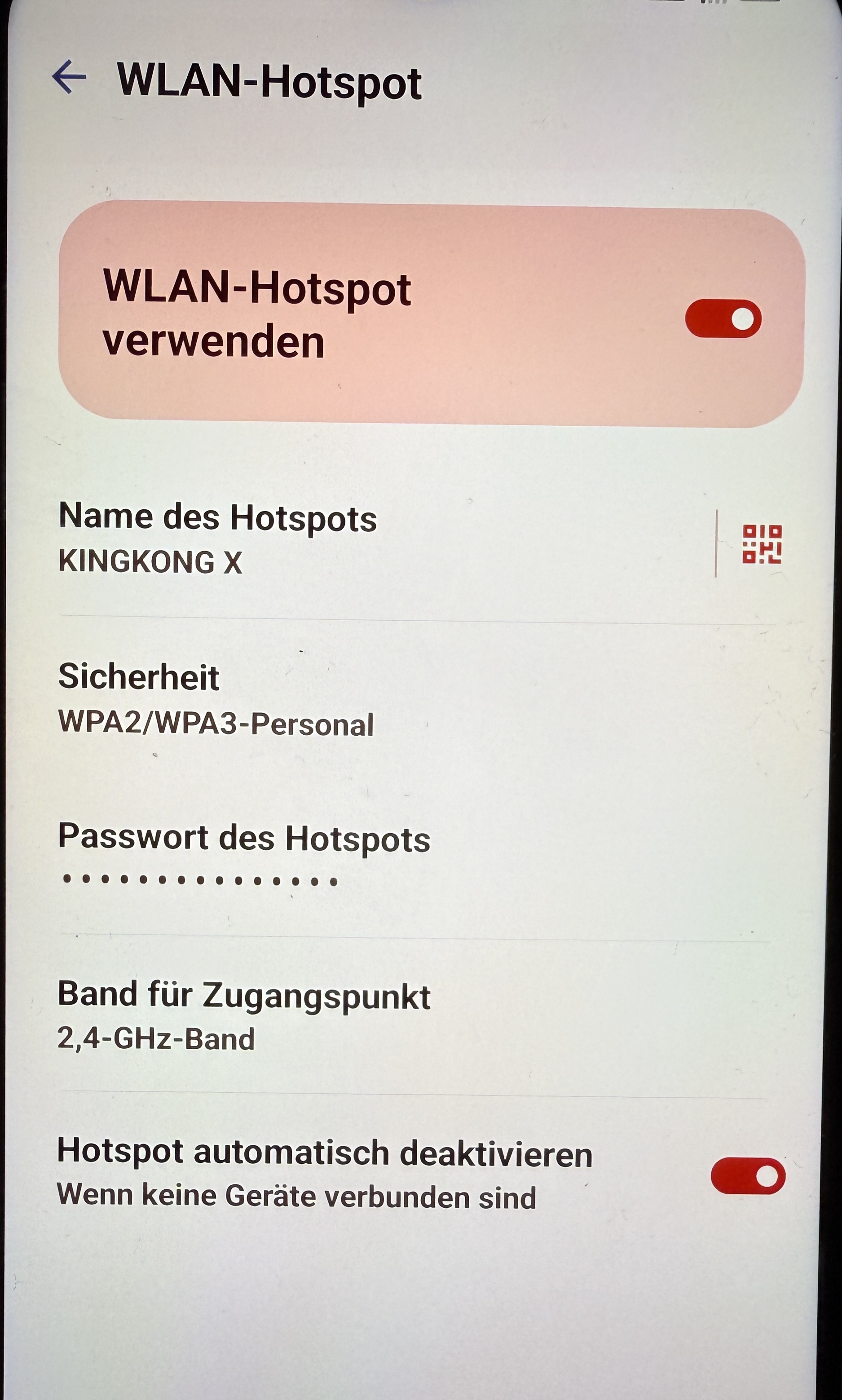The width and height of the screenshot is (842, 1400).
Task: Disable Hotspot automatisch deaktivieren toggle
Action: point(747,1176)
